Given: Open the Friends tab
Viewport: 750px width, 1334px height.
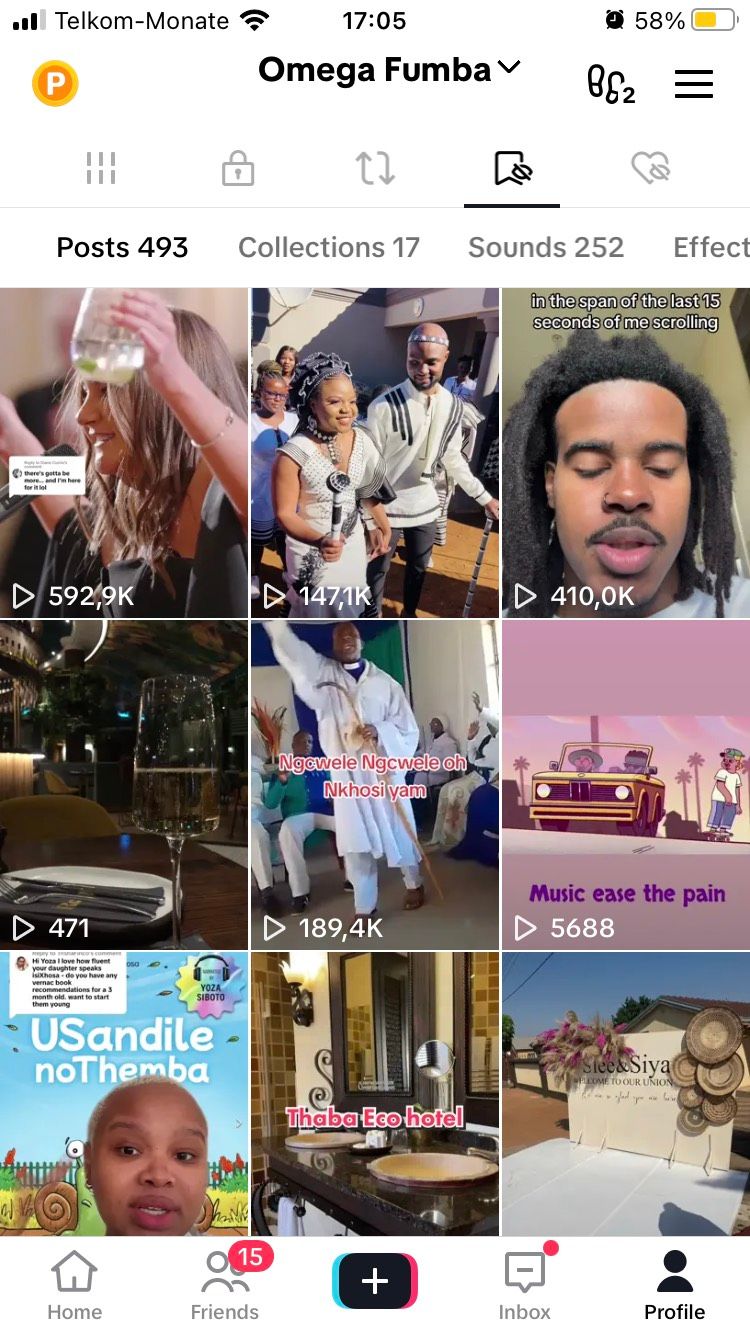Looking at the screenshot, I should coord(225,1285).
